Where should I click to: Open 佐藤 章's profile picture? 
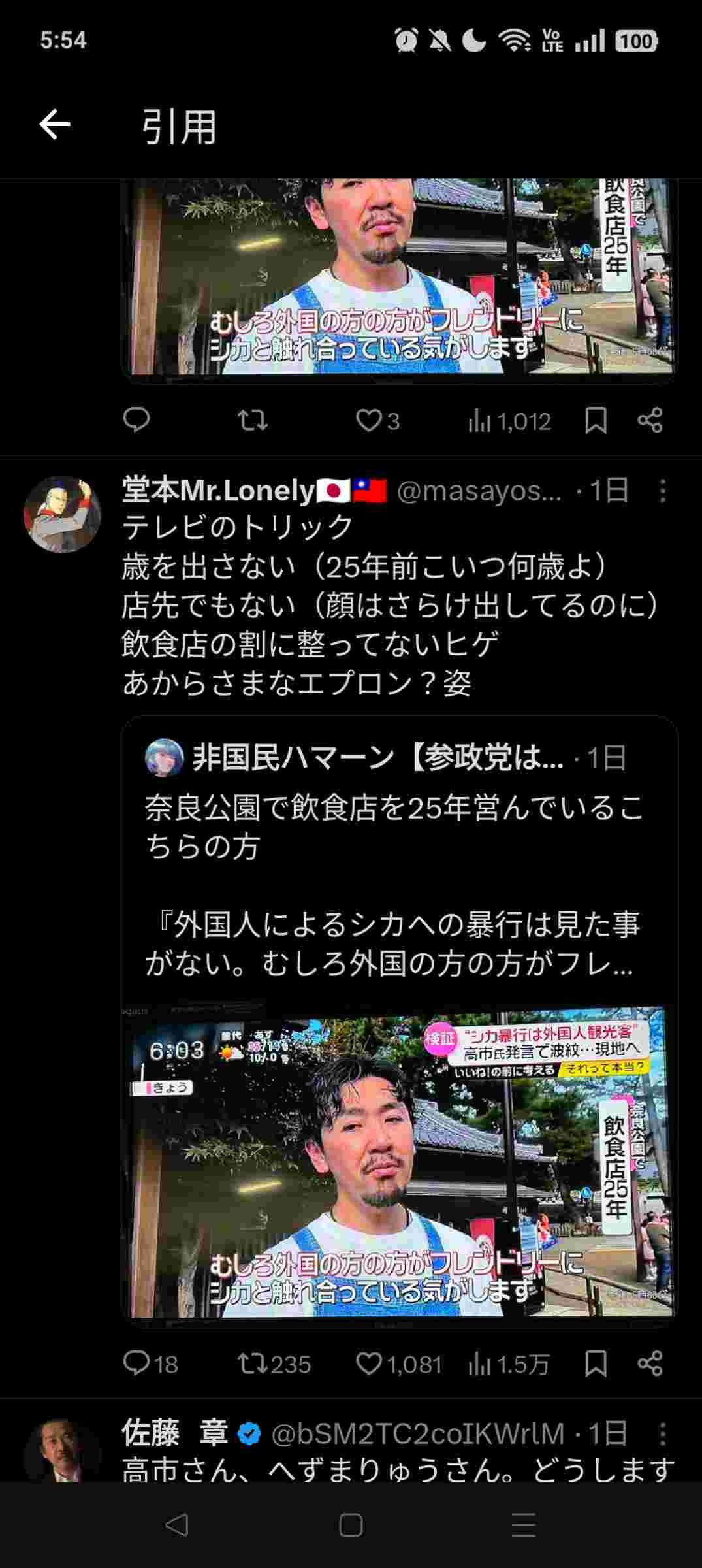coord(63,1452)
